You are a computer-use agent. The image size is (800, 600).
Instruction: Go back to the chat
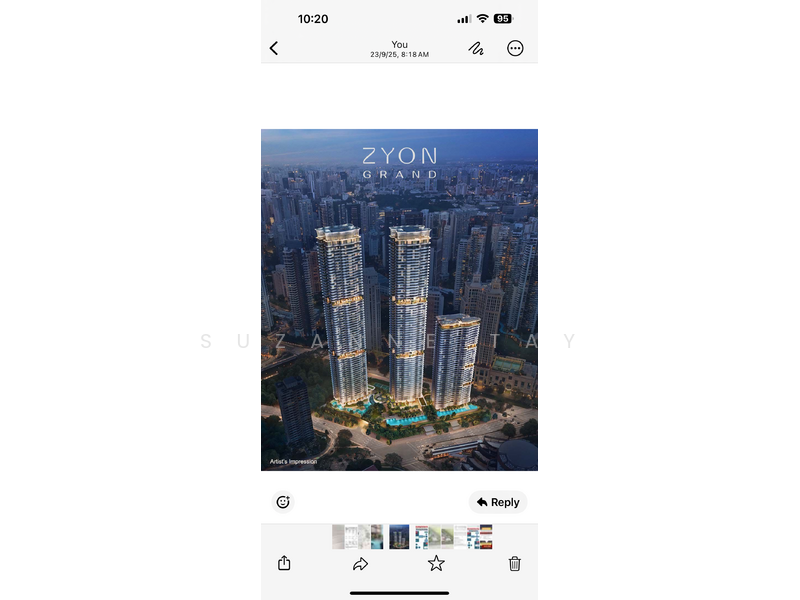(x=274, y=48)
